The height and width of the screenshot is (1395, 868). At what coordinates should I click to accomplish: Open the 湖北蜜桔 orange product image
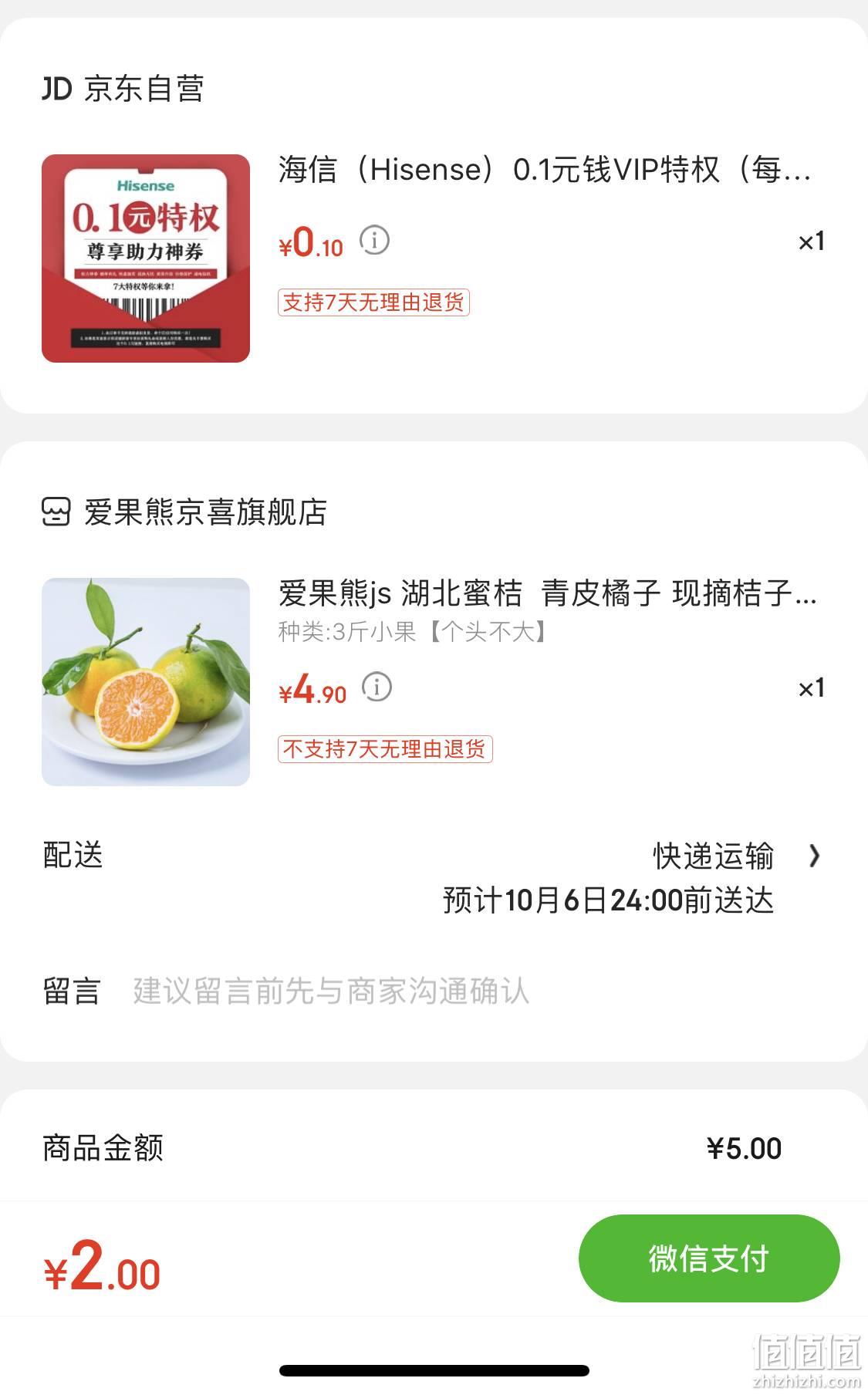(x=146, y=682)
